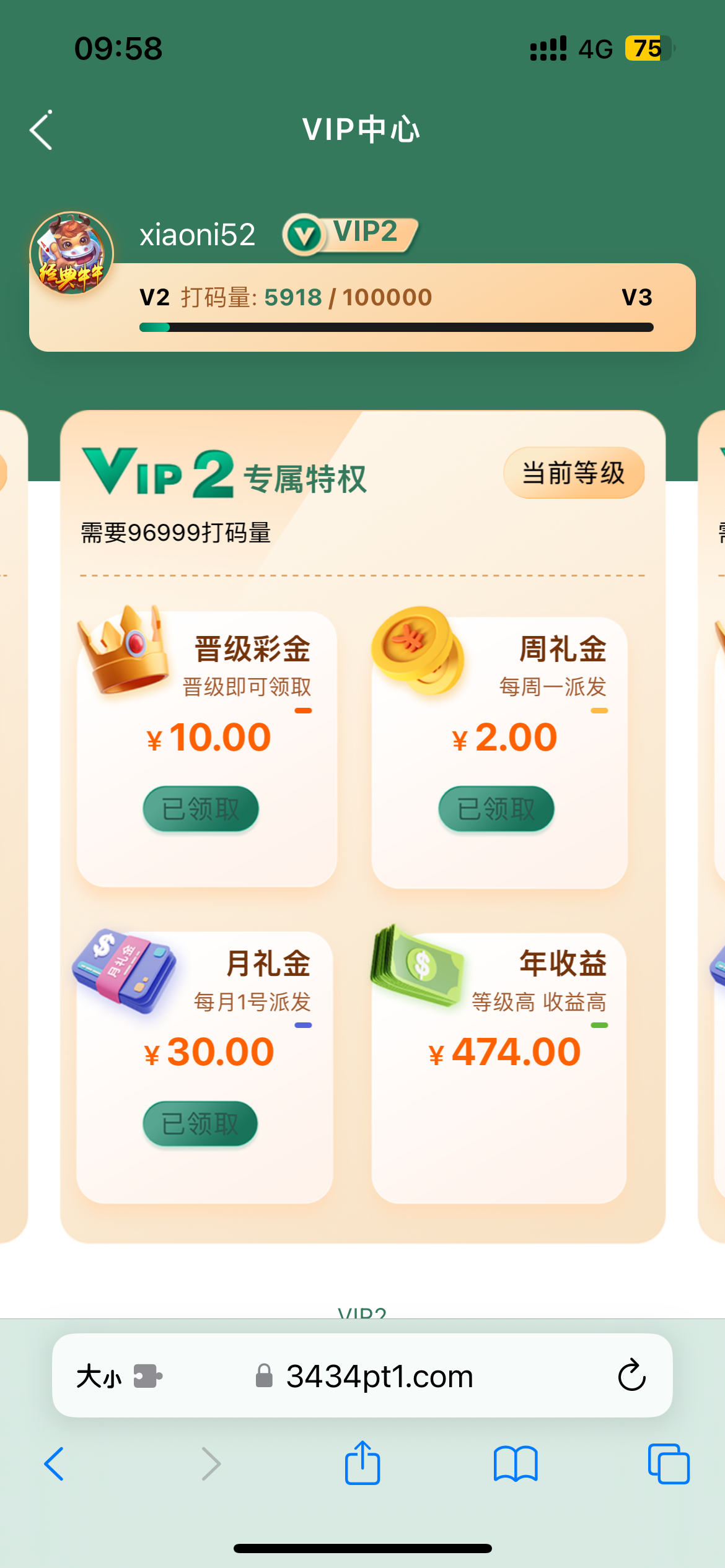Image resolution: width=725 pixels, height=1568 pixels.
Task: Navigate back in Safari browser
Action: 55,1464
